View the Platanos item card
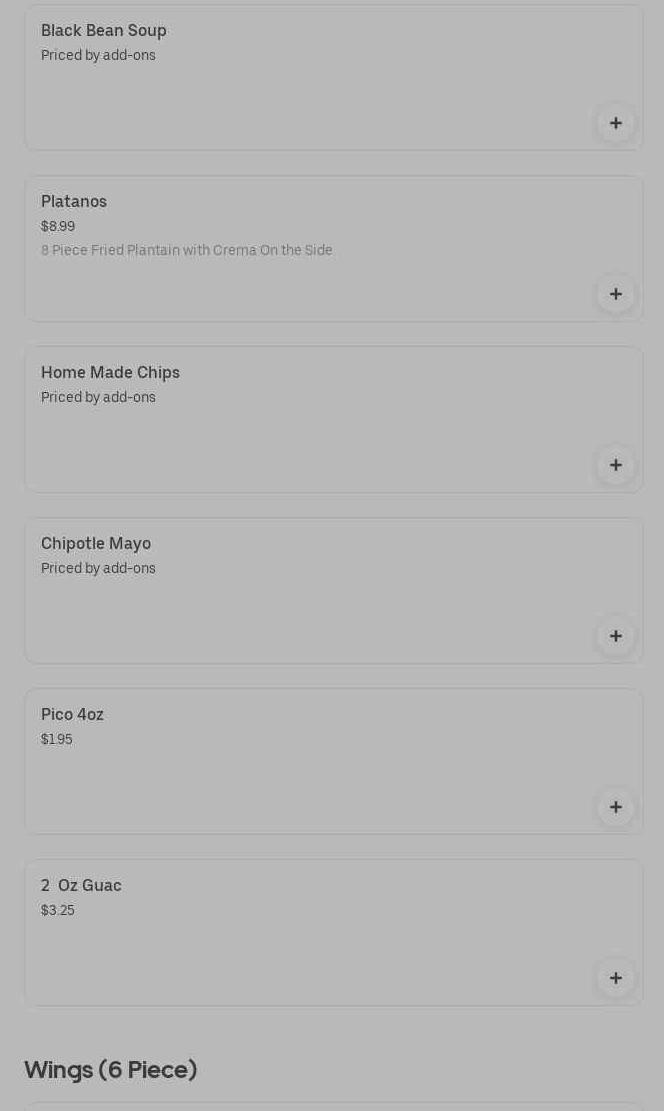 pyautogui.click(x=300, y=250)
